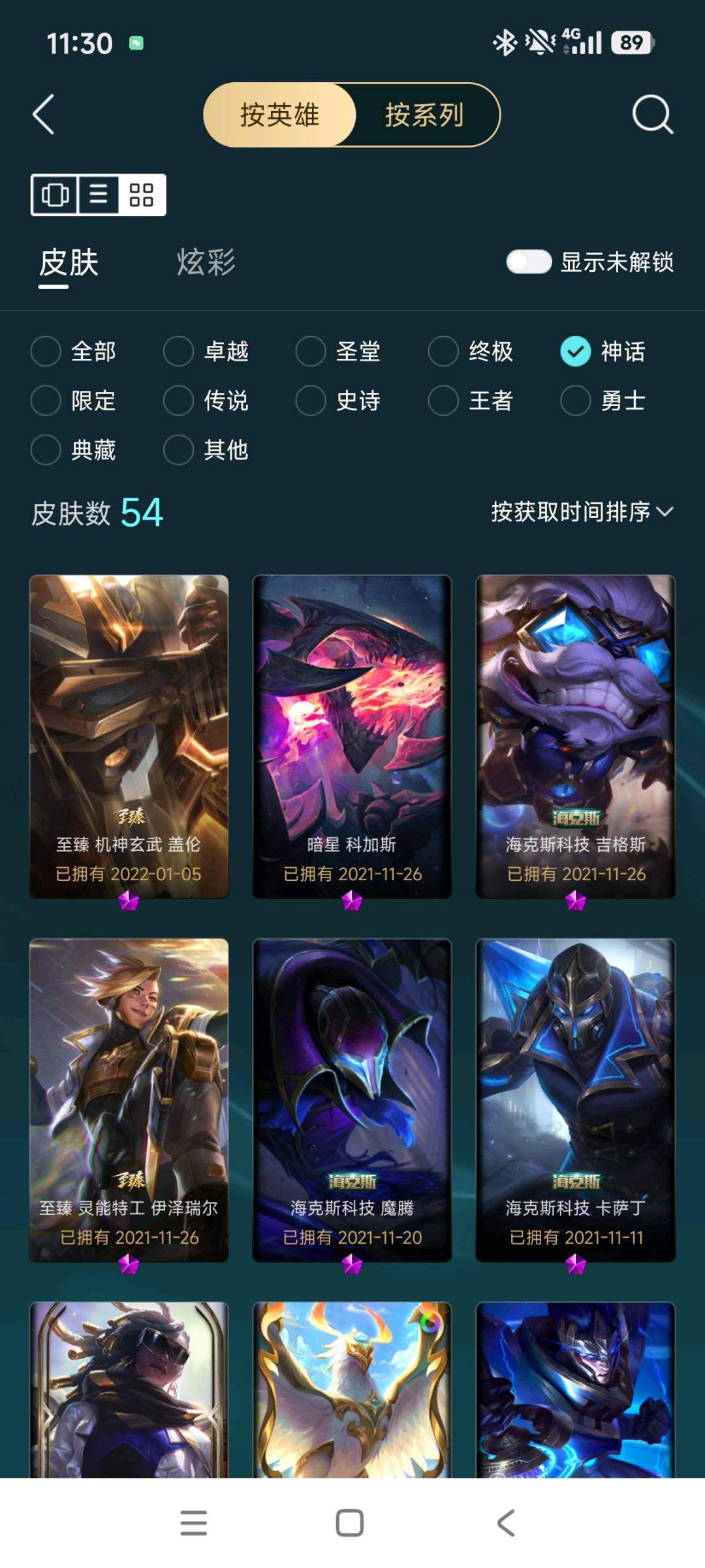705x1568 pixels.
Task: View the 海克斯科技 卡萨丁 skin card
Action: coord(576,1100)
